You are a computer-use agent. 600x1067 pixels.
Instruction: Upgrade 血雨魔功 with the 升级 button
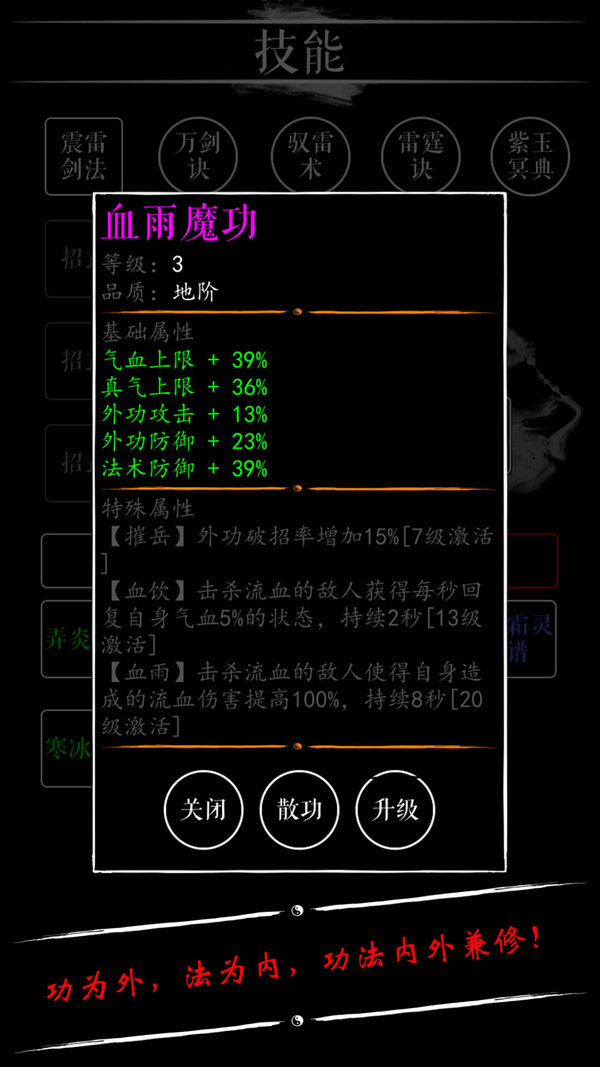[395, 809]
